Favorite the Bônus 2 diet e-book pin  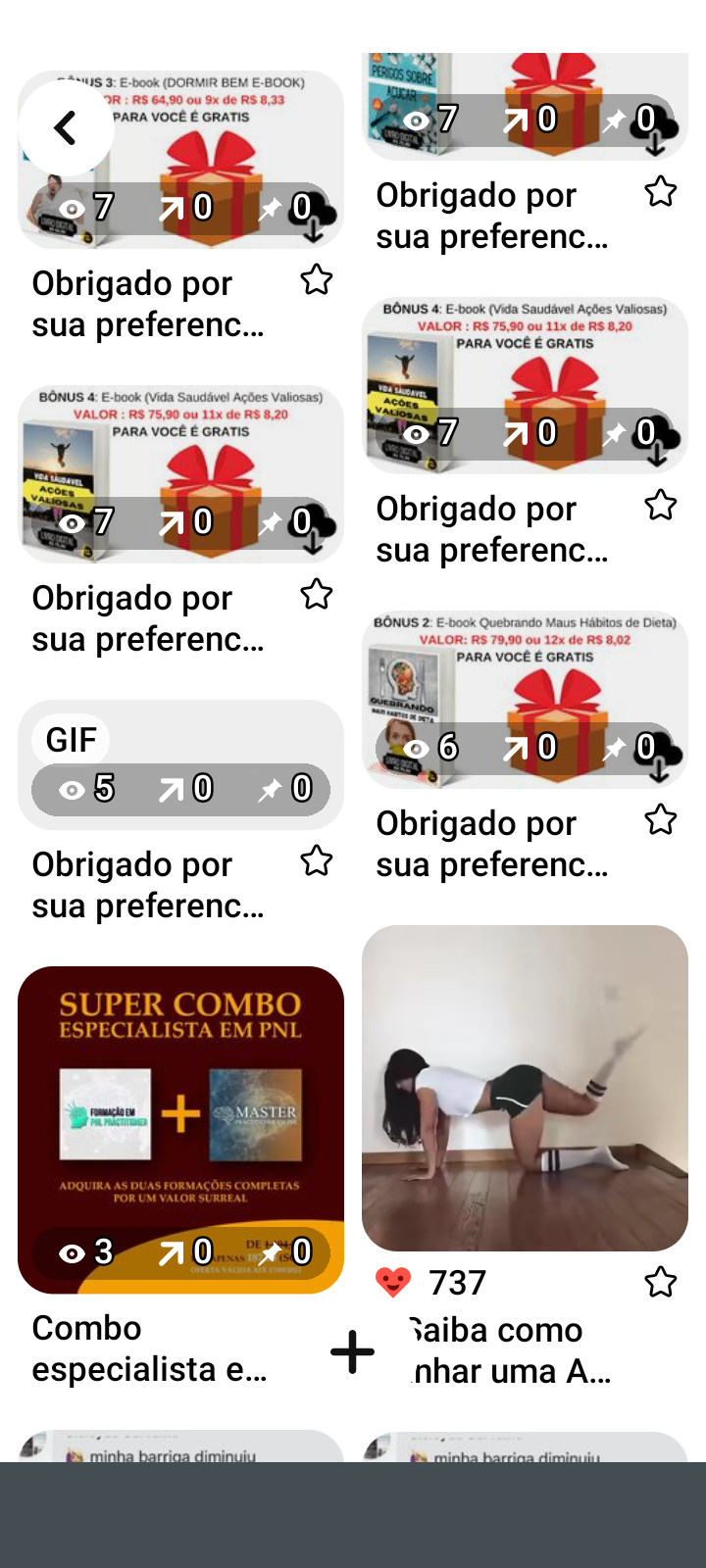[x=661, y=819]
